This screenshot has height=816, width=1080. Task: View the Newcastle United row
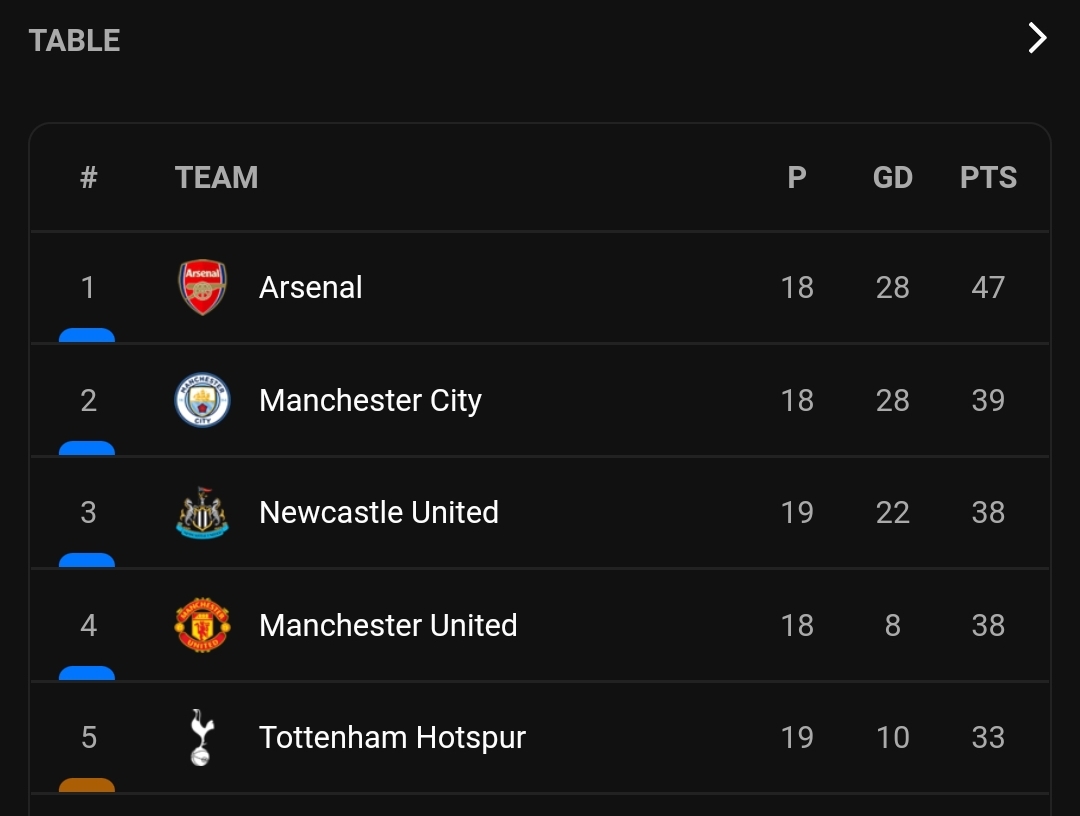point(378,513)
